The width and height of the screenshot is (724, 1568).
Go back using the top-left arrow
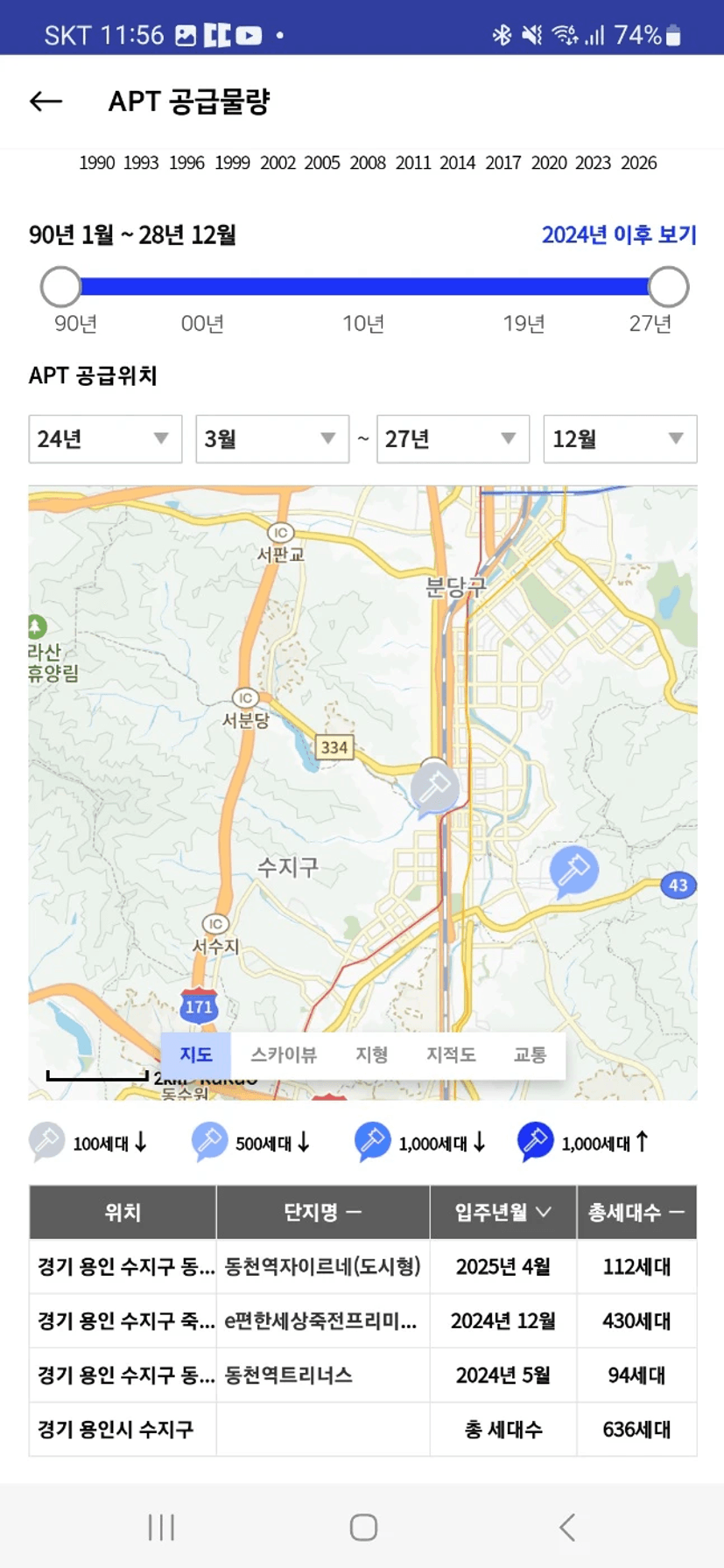46,101
